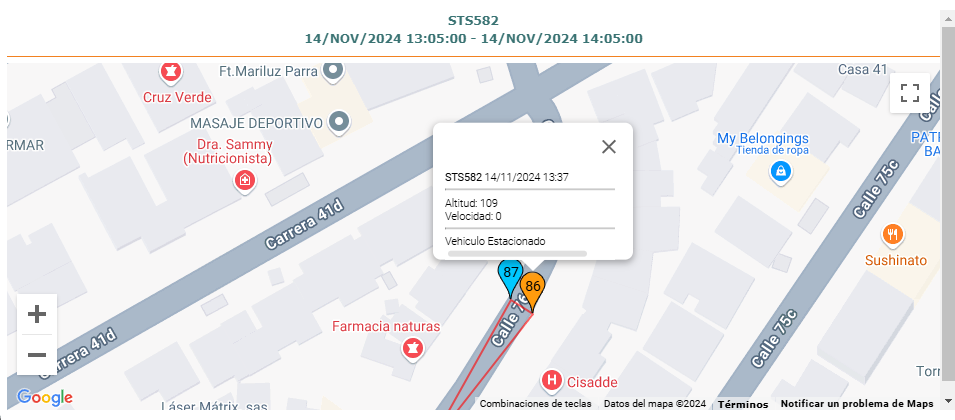Open Cruz Verde pharmacy marker
955x420 pixels.
click(170, 72)
